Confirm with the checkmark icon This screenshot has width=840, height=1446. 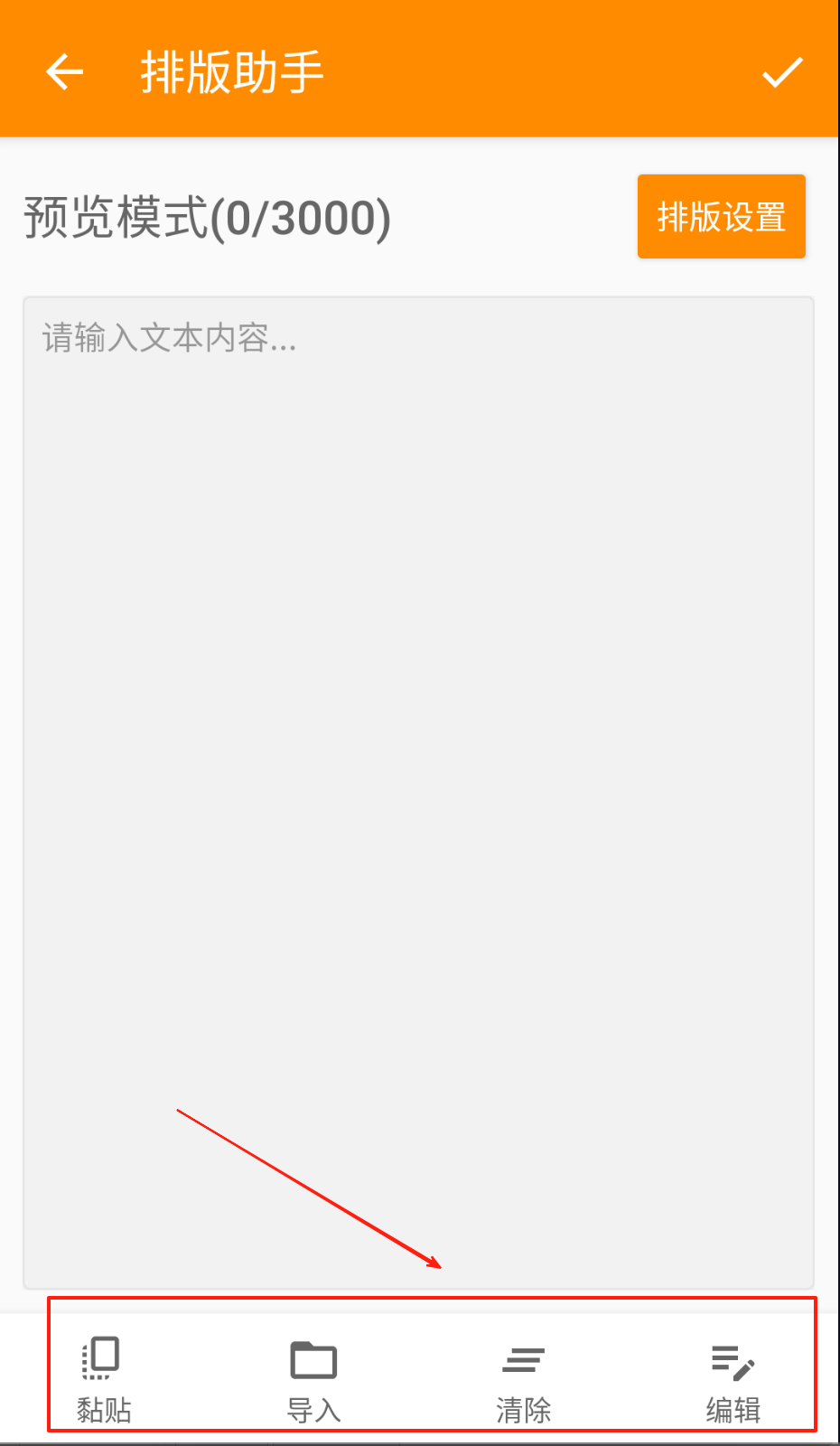pyautogui.click(x=782, y=72)
